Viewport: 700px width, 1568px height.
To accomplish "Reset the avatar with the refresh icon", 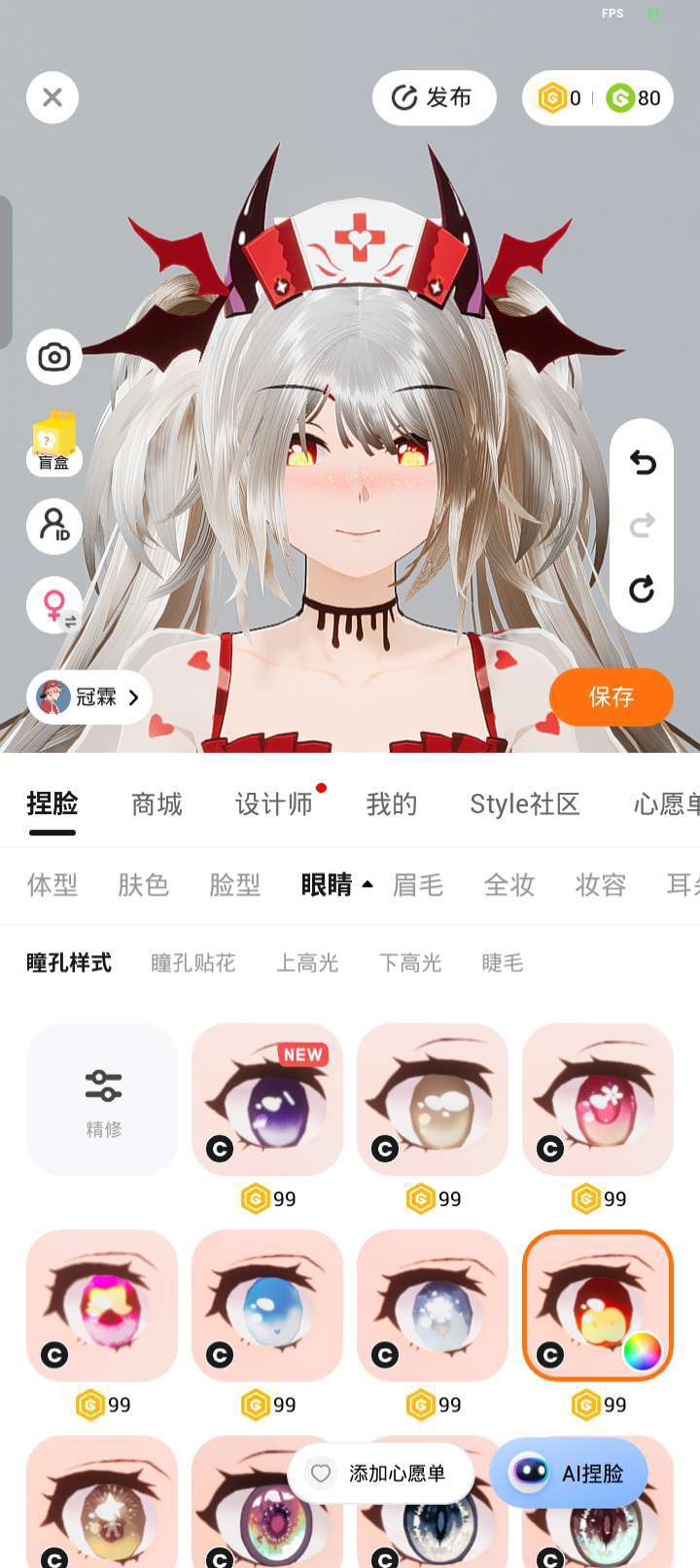I will [x=642, y=588].
